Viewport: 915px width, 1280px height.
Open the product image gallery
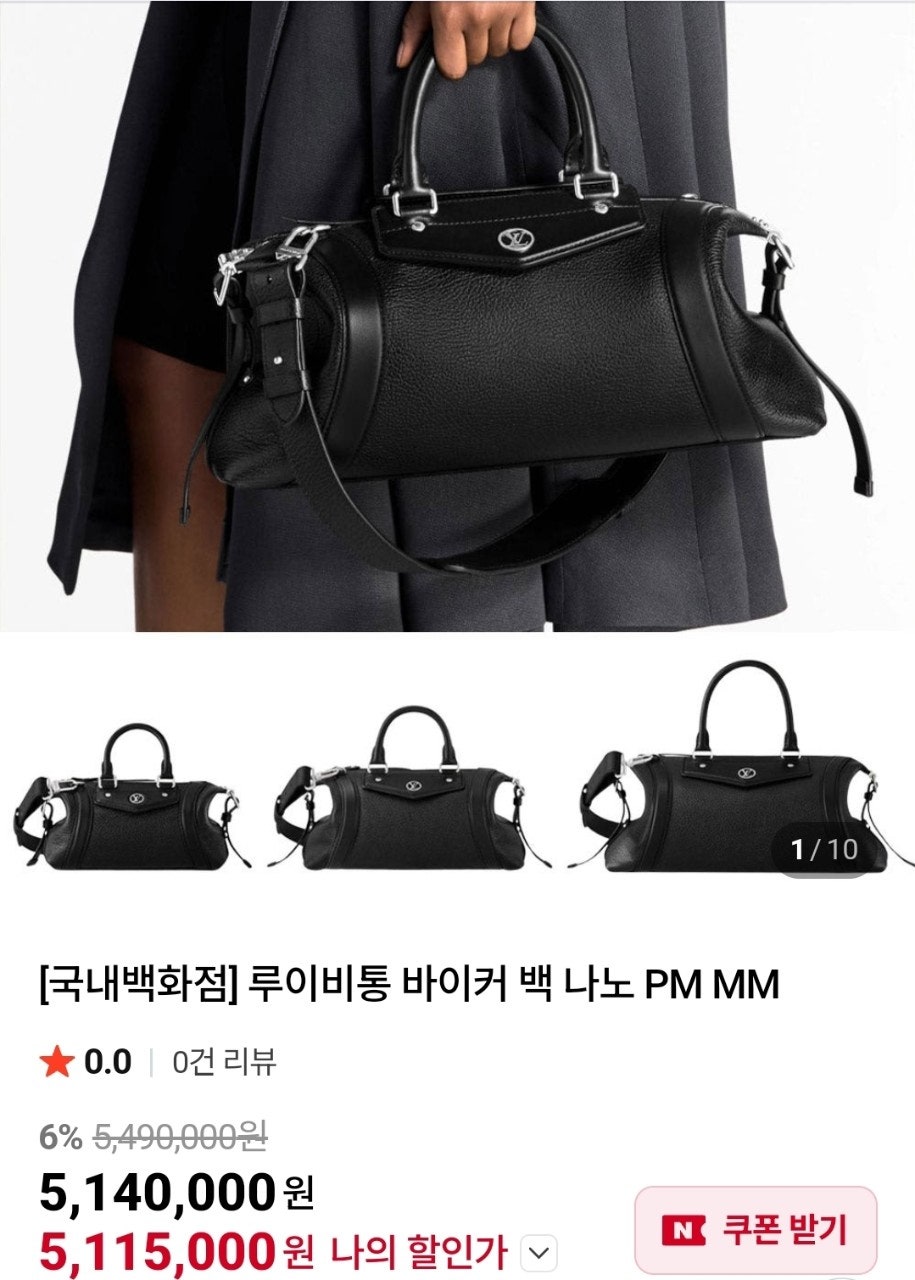[457, 315]
